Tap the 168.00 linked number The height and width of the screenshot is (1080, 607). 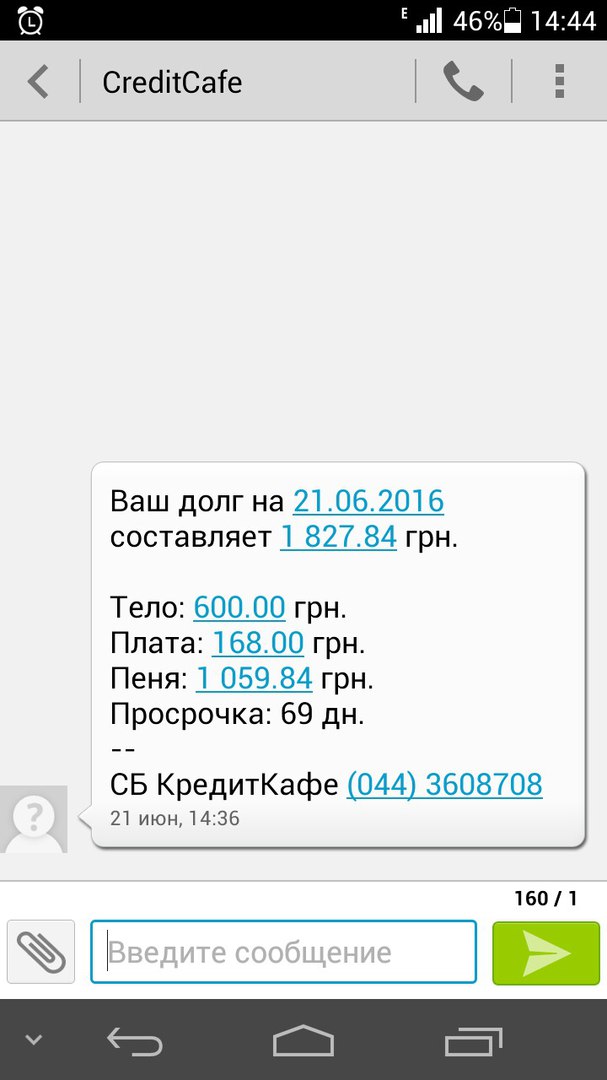point(258,643)
